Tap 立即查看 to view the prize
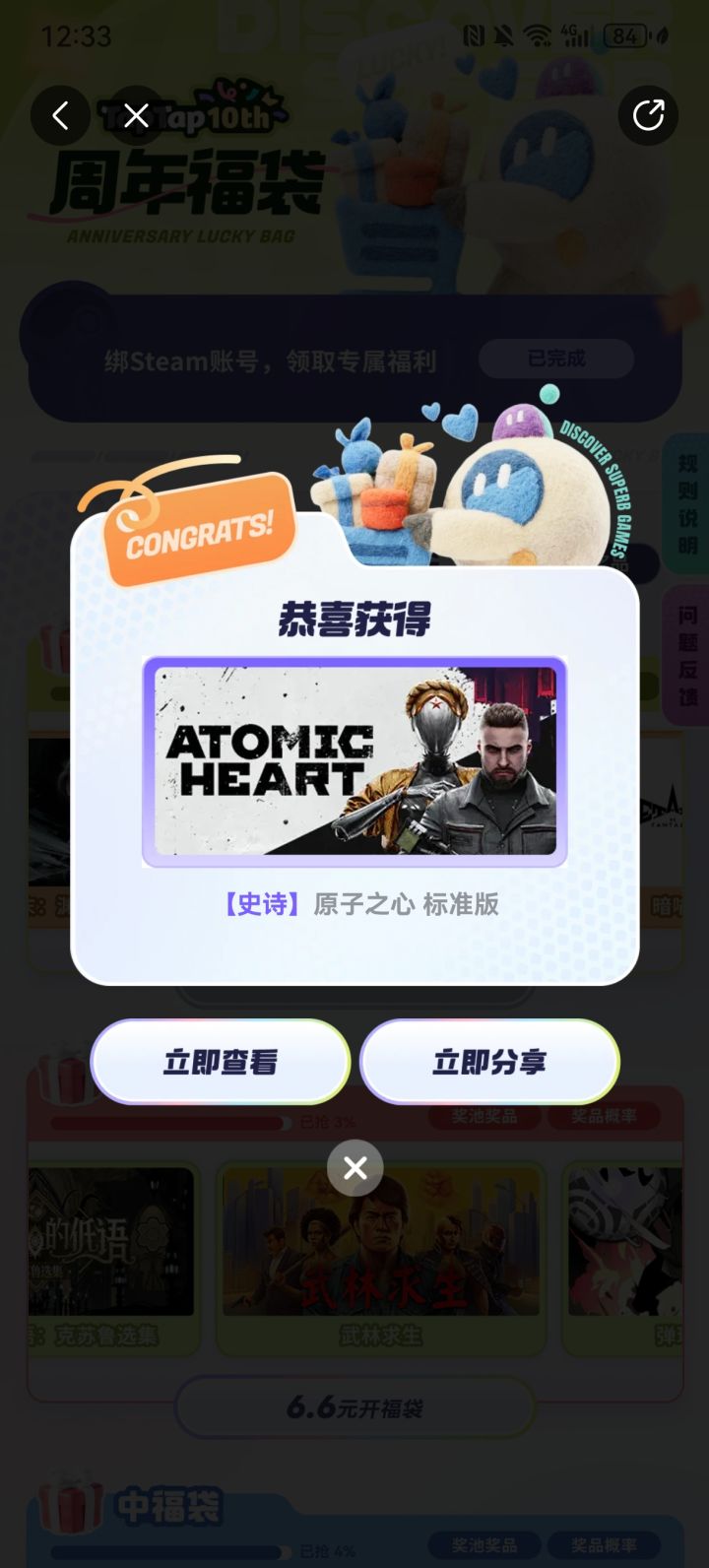This screenshot has width=709, height=1568. [x=220, y=1061]
